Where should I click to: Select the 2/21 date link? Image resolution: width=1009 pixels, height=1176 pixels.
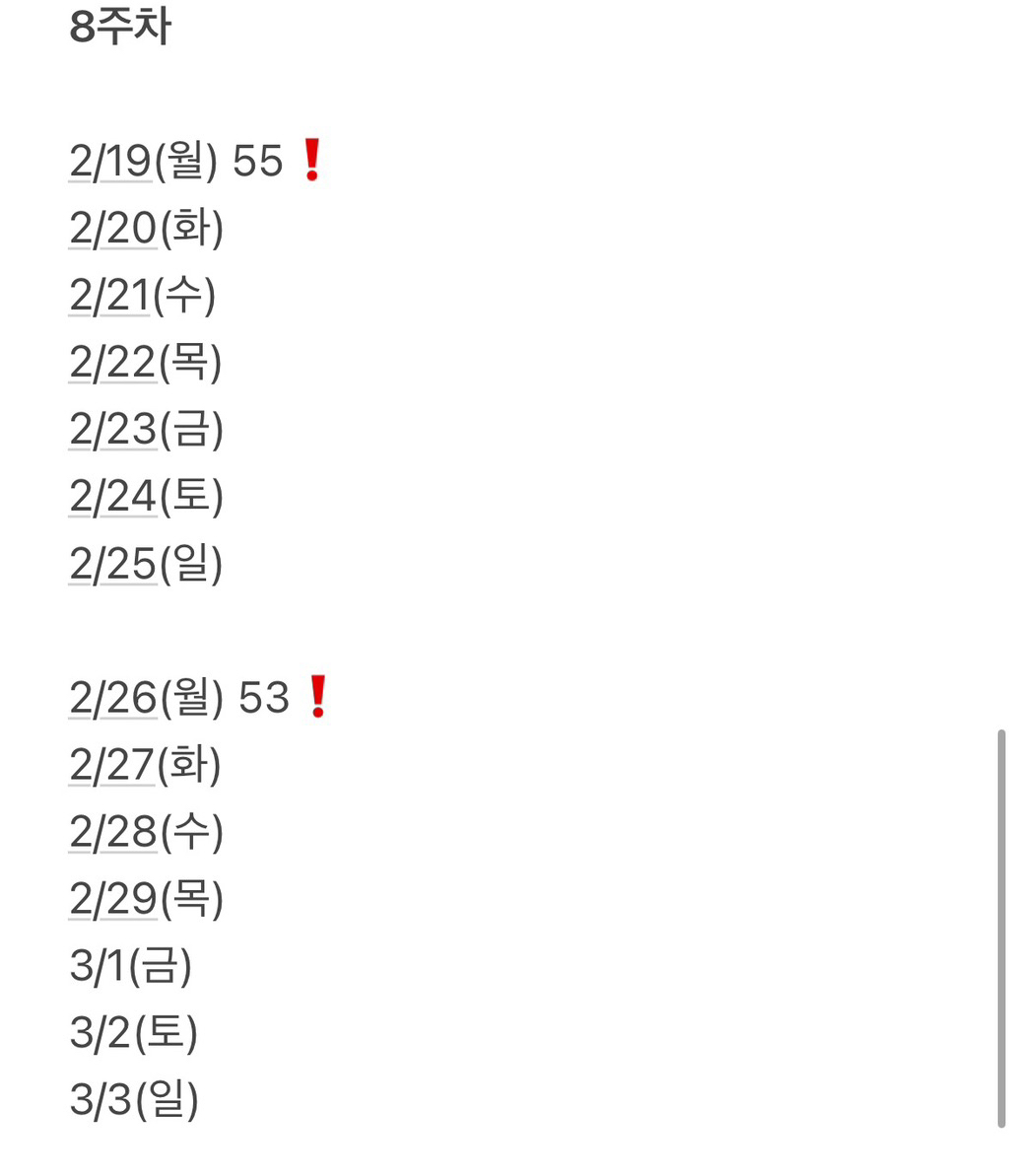point(109,296)
